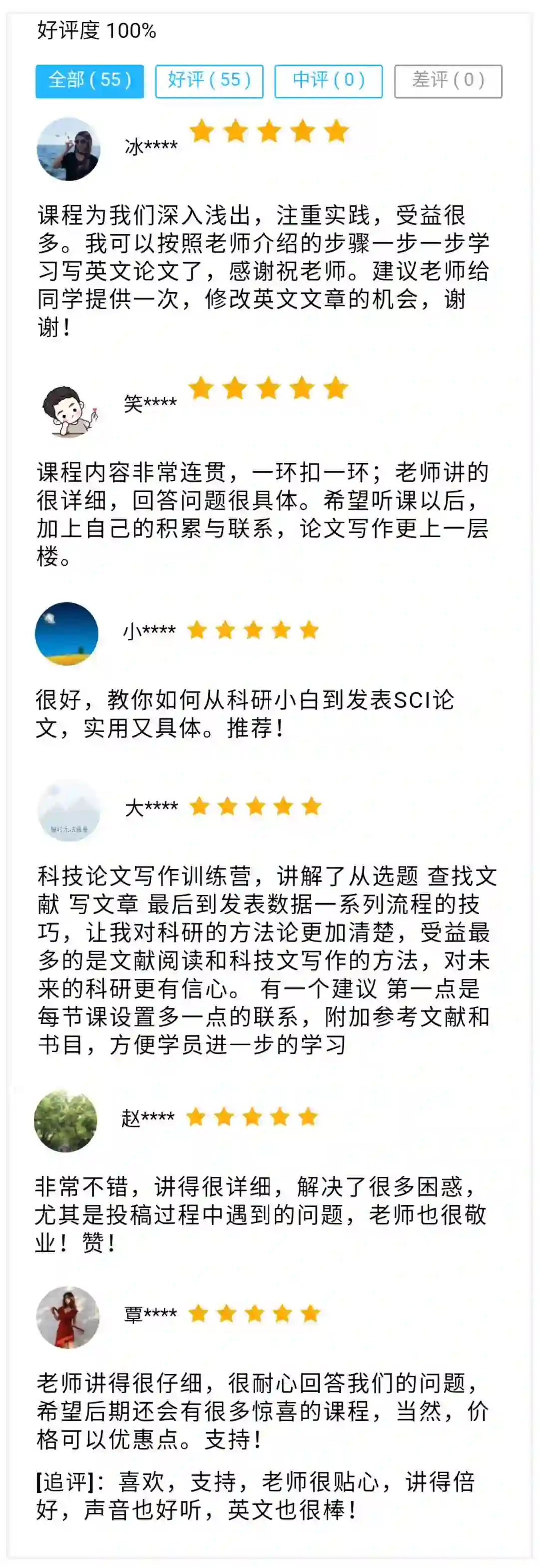Viewport: 539px width, 1568px height.
Task: Filter reviews by 差评 (0)
Action: click(448, 81)
